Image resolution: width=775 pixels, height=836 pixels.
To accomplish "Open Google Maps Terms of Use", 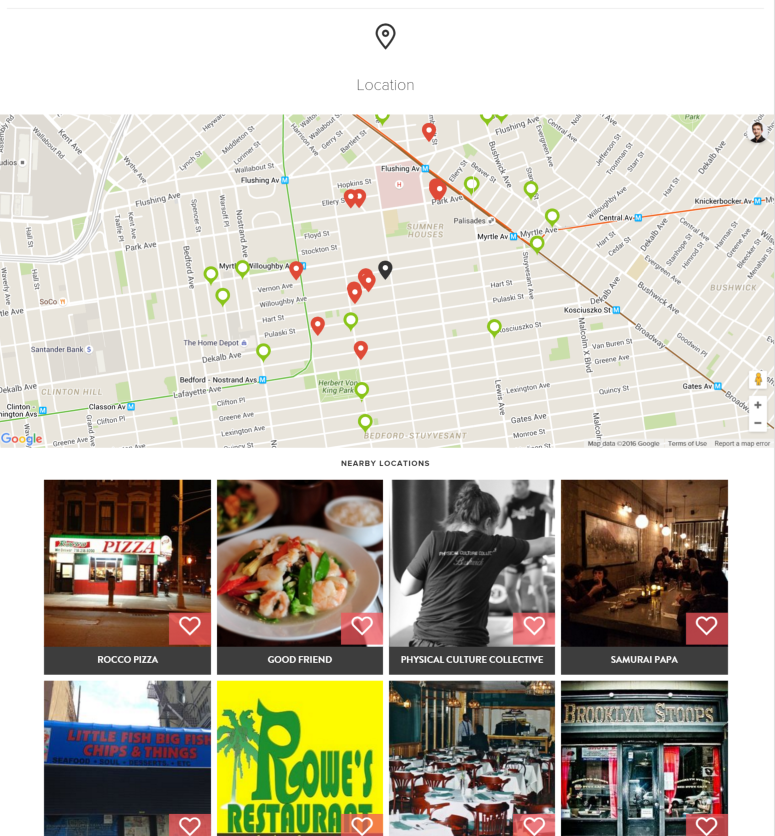I will [x=687, y=443].
